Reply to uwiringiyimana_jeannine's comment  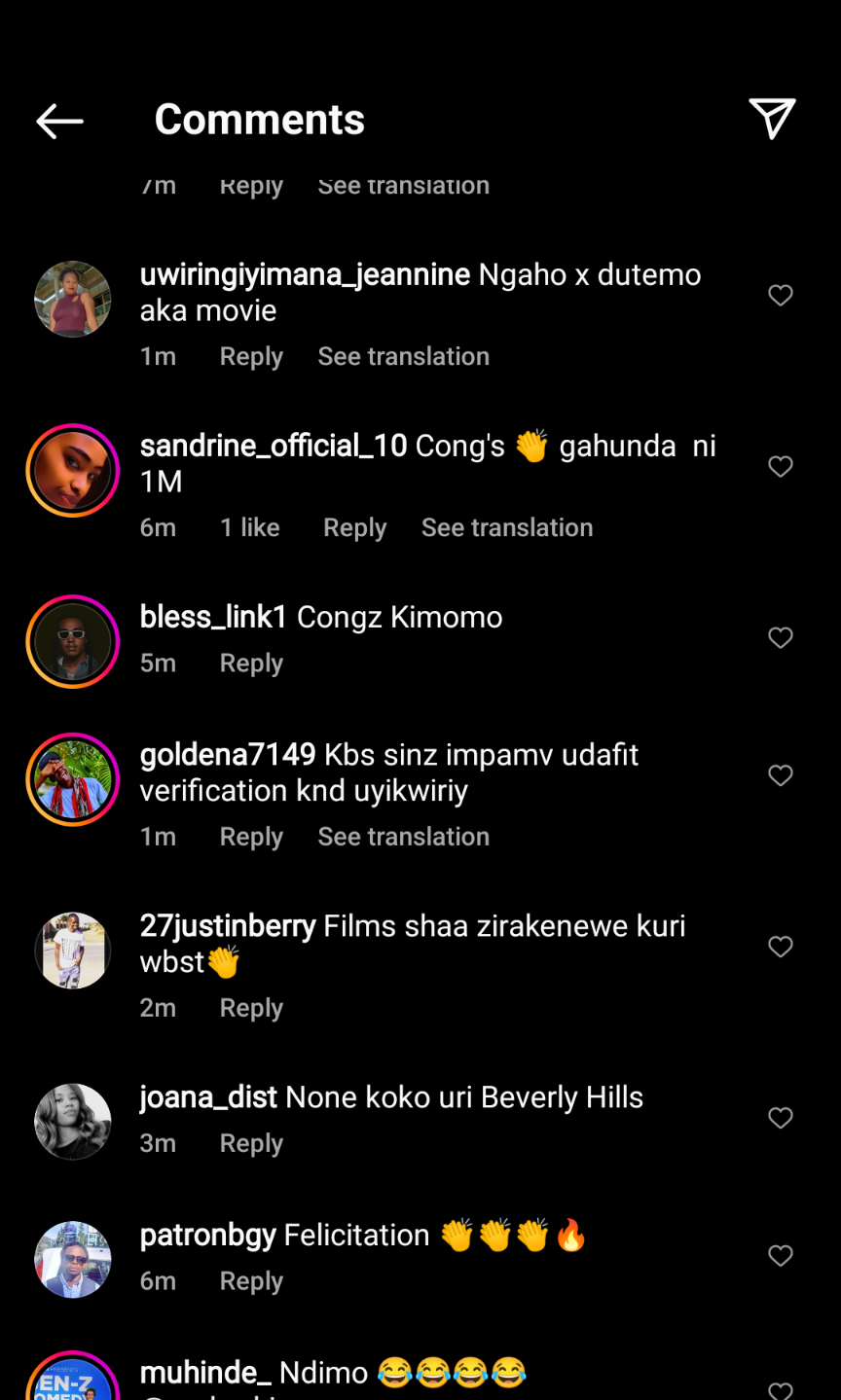[251, 357]
